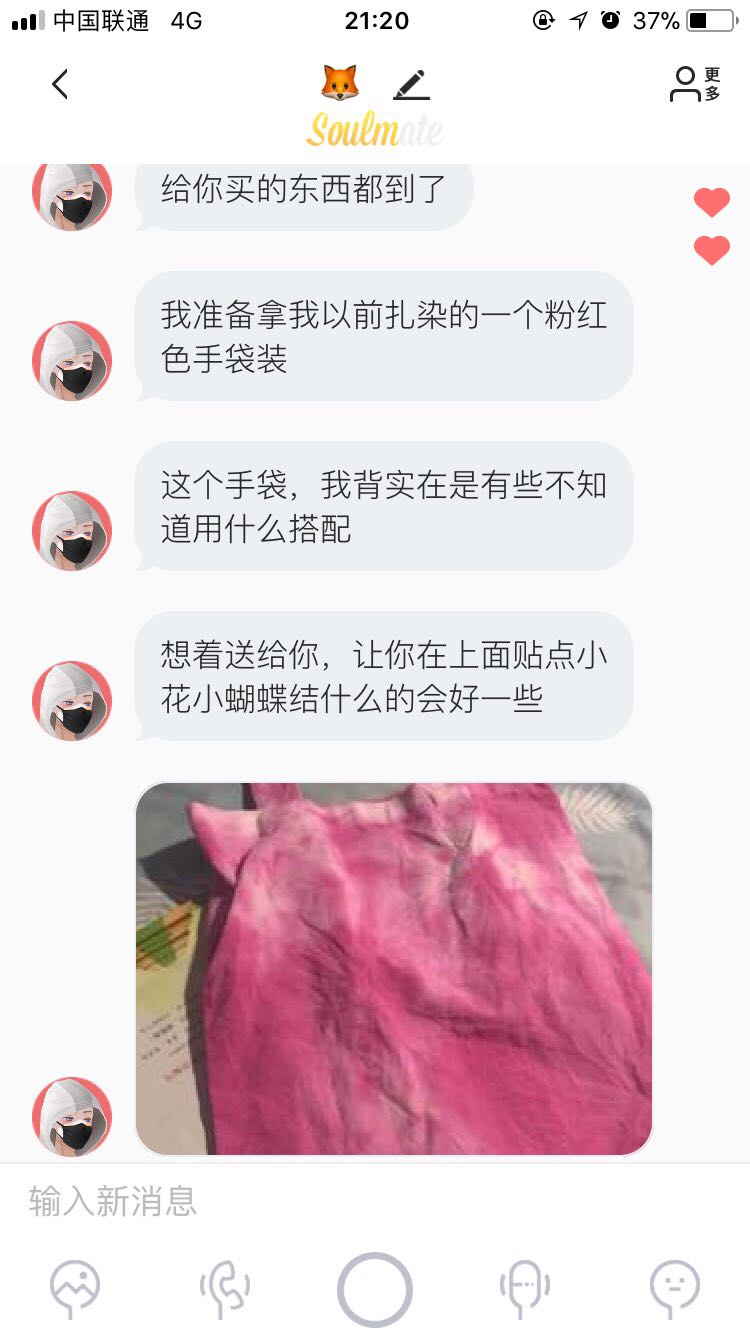Screen dimensions: 750x1334
Task: Open the image picker icon
Action: tap(75, 1287)
